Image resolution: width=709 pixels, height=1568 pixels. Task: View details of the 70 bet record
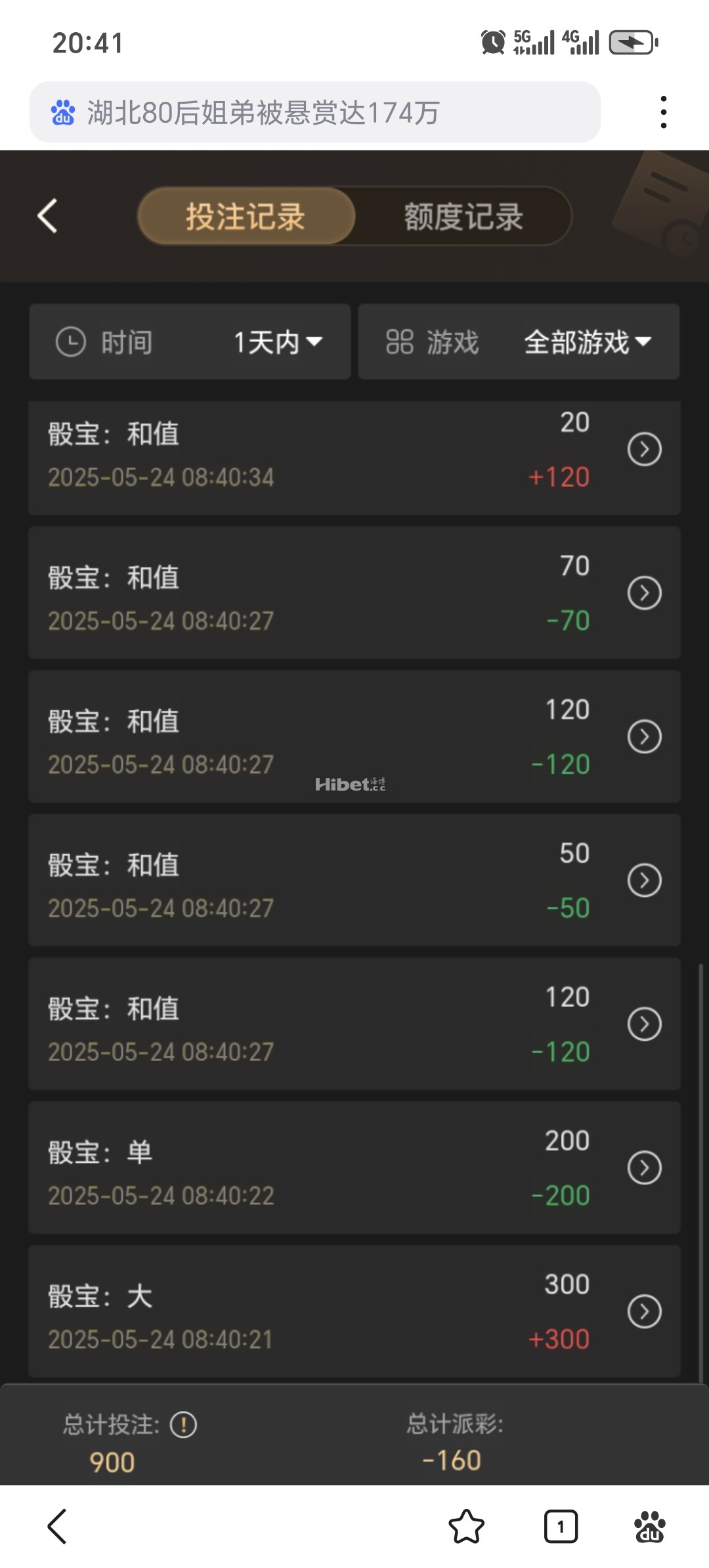[x=644, y=594]
